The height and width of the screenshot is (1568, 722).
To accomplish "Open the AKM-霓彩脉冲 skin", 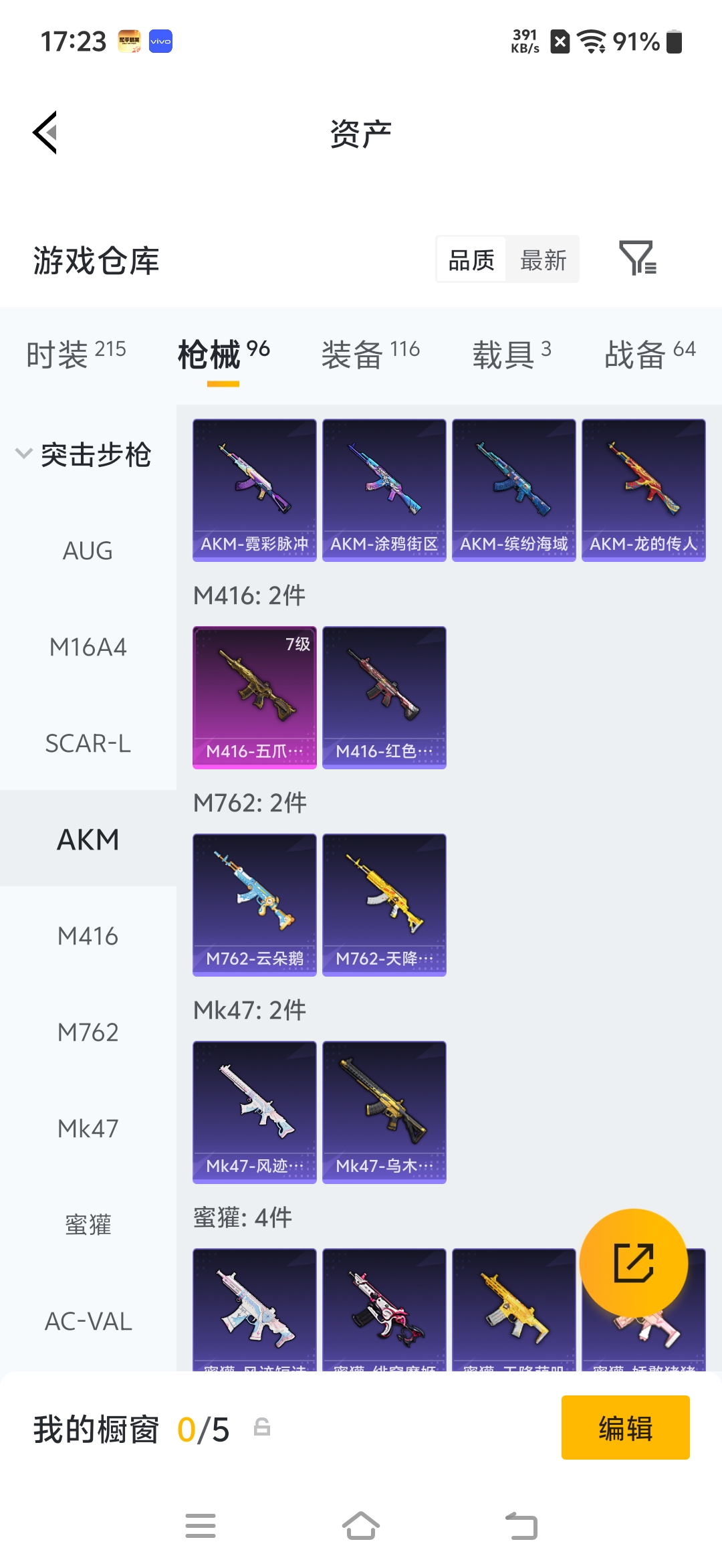I will click(254, 490).
